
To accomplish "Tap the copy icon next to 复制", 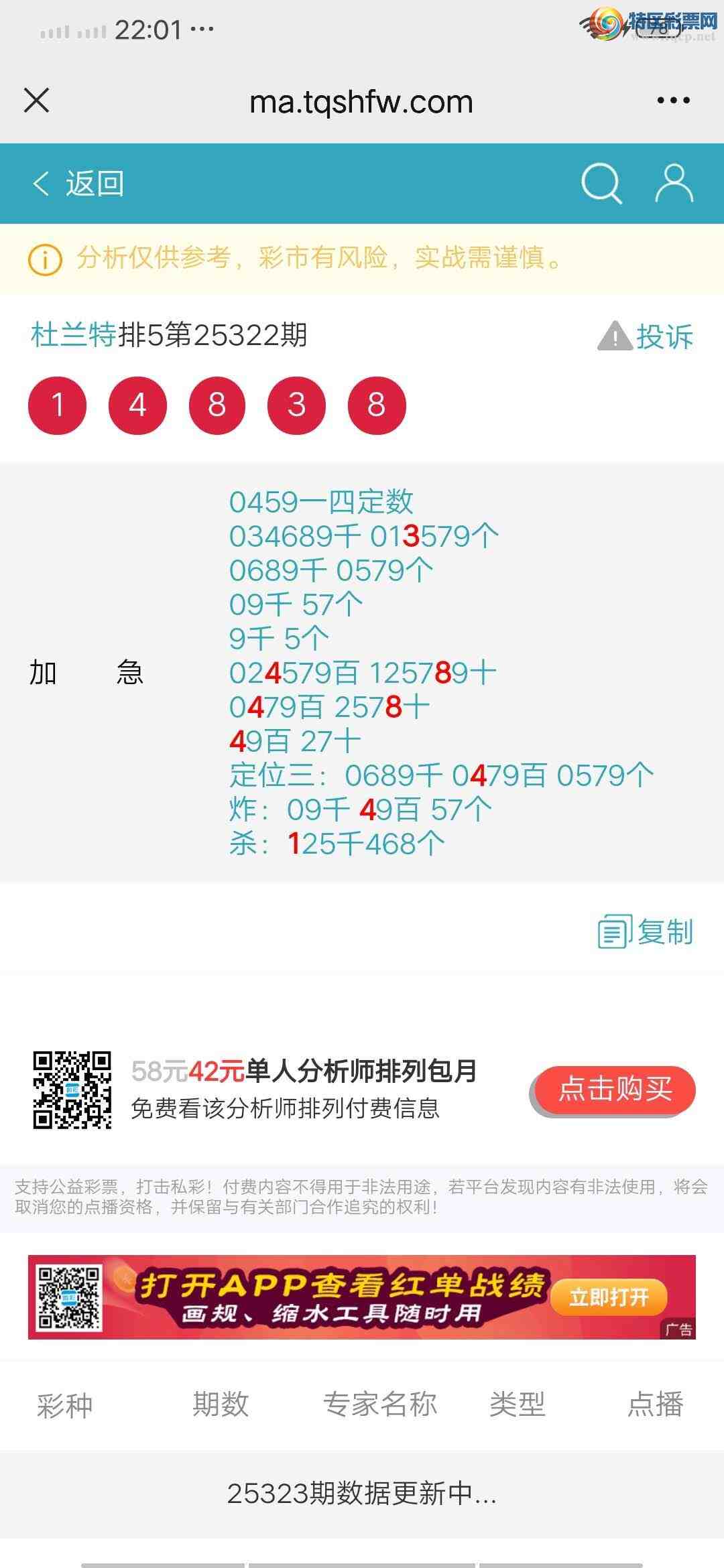I will (615, 929).
